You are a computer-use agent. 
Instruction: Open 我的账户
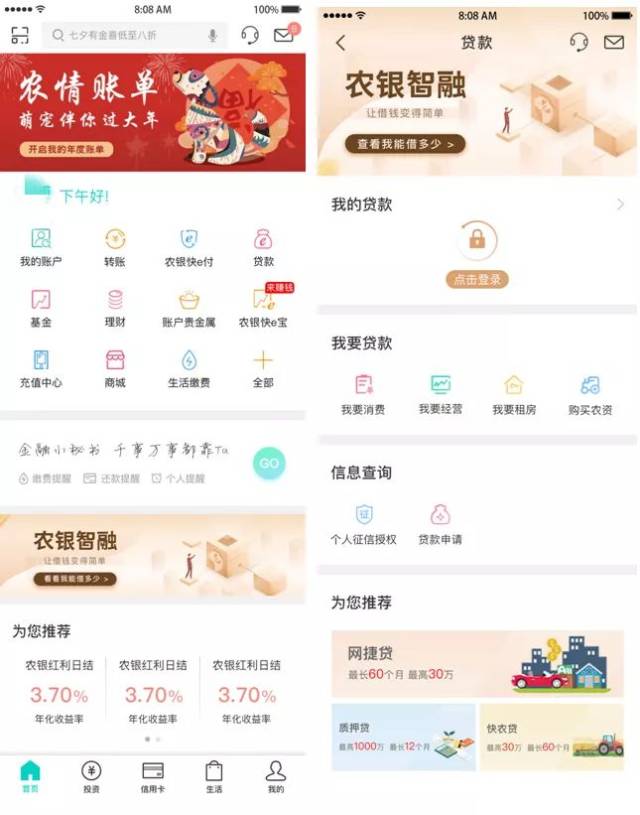pyautogui.click(x=41, y=247)
